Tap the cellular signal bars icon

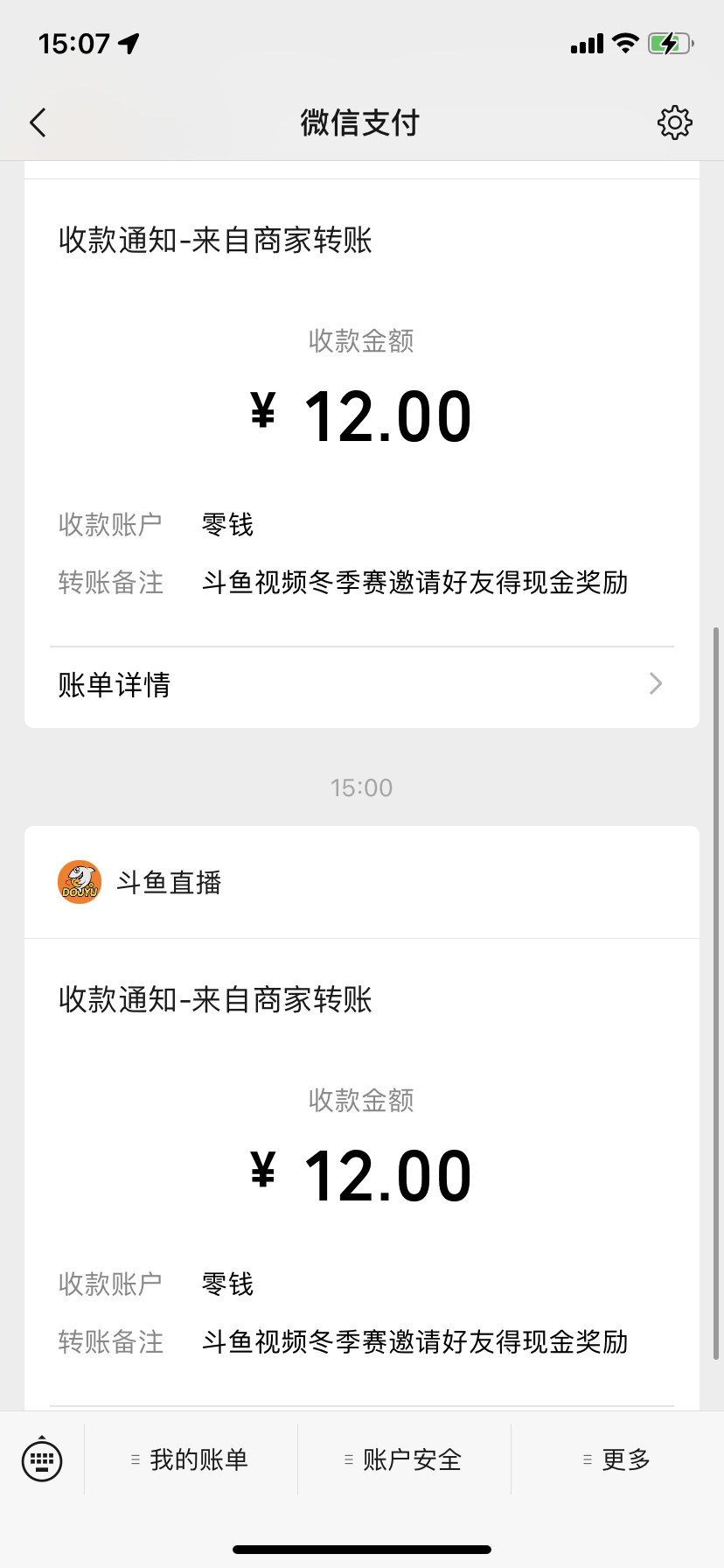click(586, 43)
